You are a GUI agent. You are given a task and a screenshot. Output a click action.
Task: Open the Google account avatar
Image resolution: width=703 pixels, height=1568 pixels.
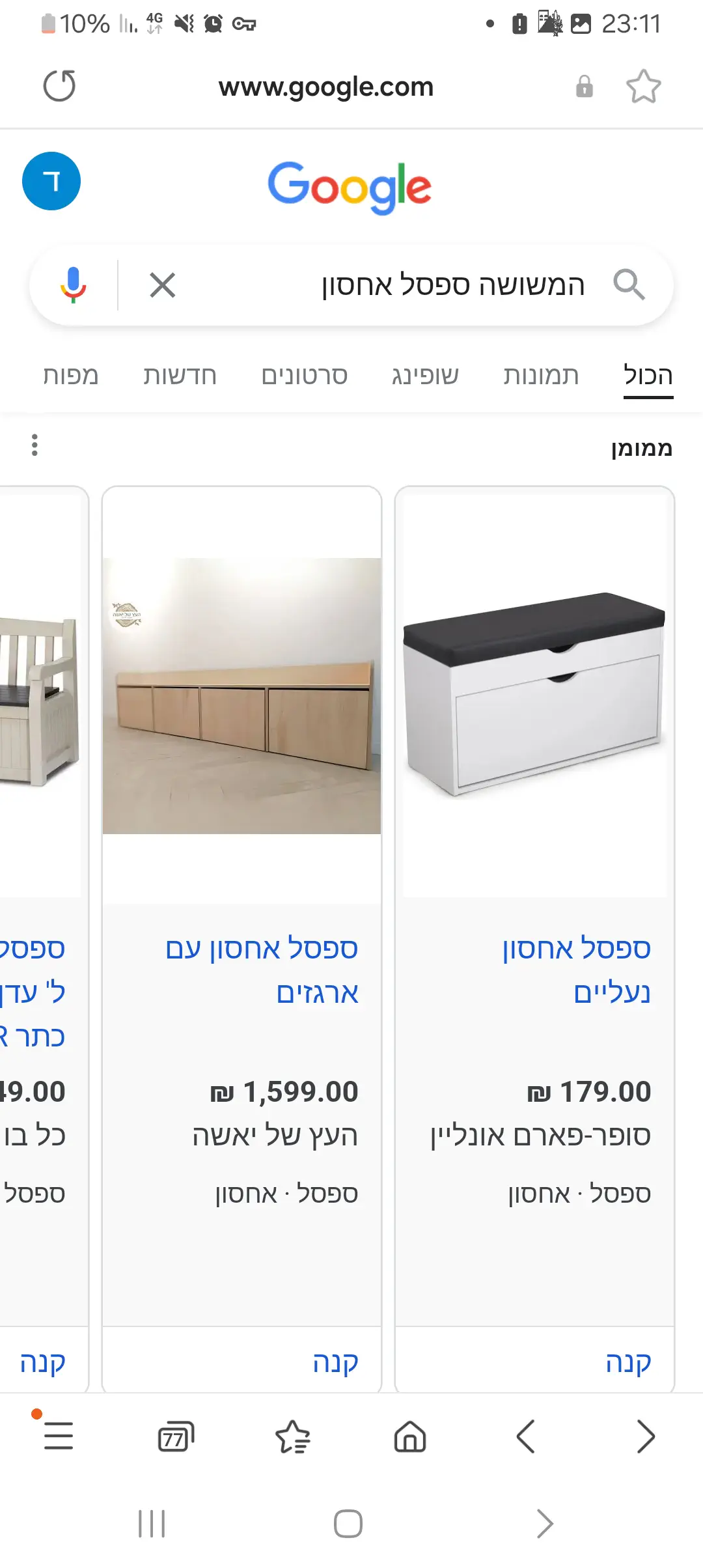[x=51, y=181]
